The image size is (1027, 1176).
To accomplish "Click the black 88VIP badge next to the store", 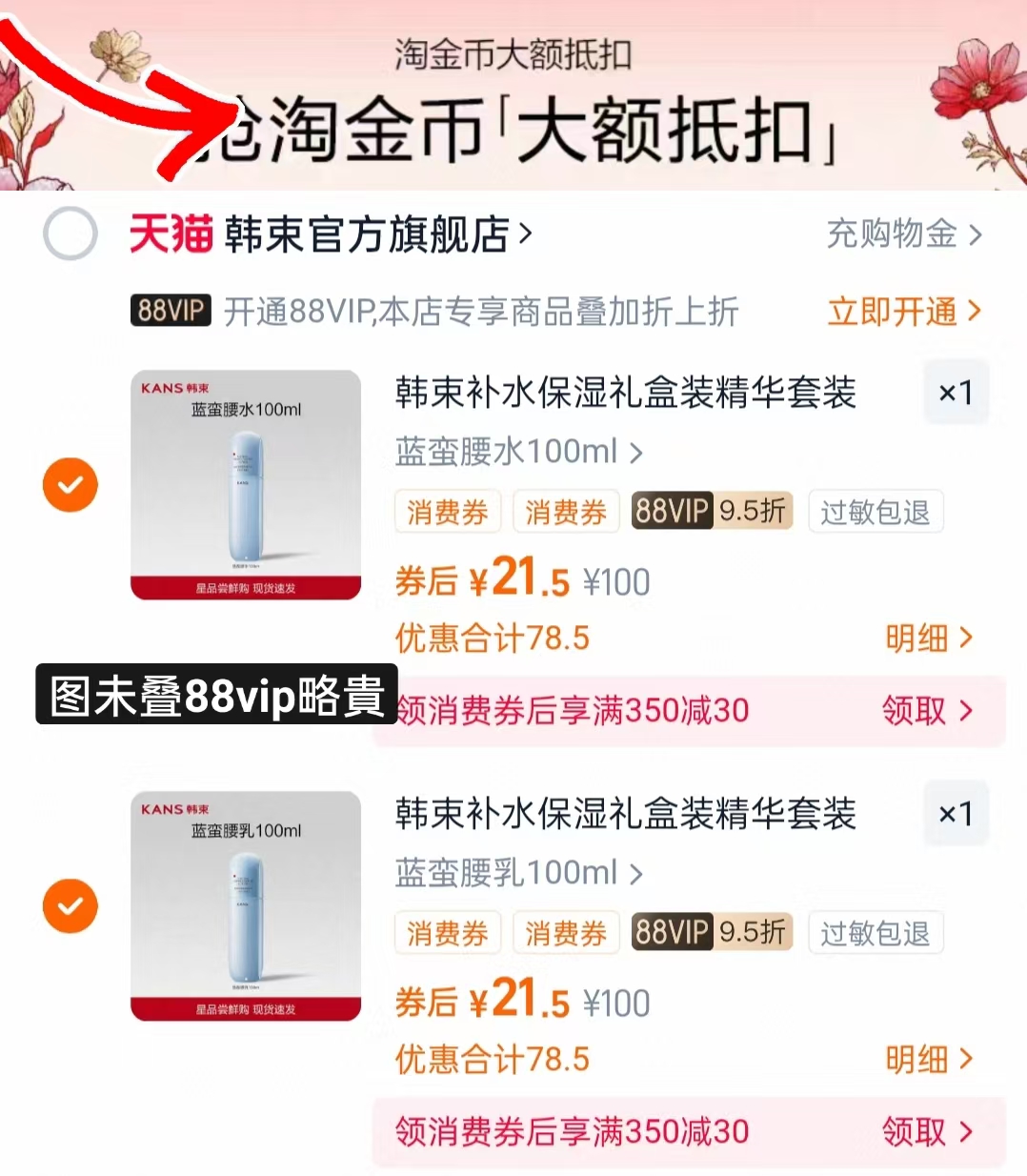I will (x=170, y=311).
